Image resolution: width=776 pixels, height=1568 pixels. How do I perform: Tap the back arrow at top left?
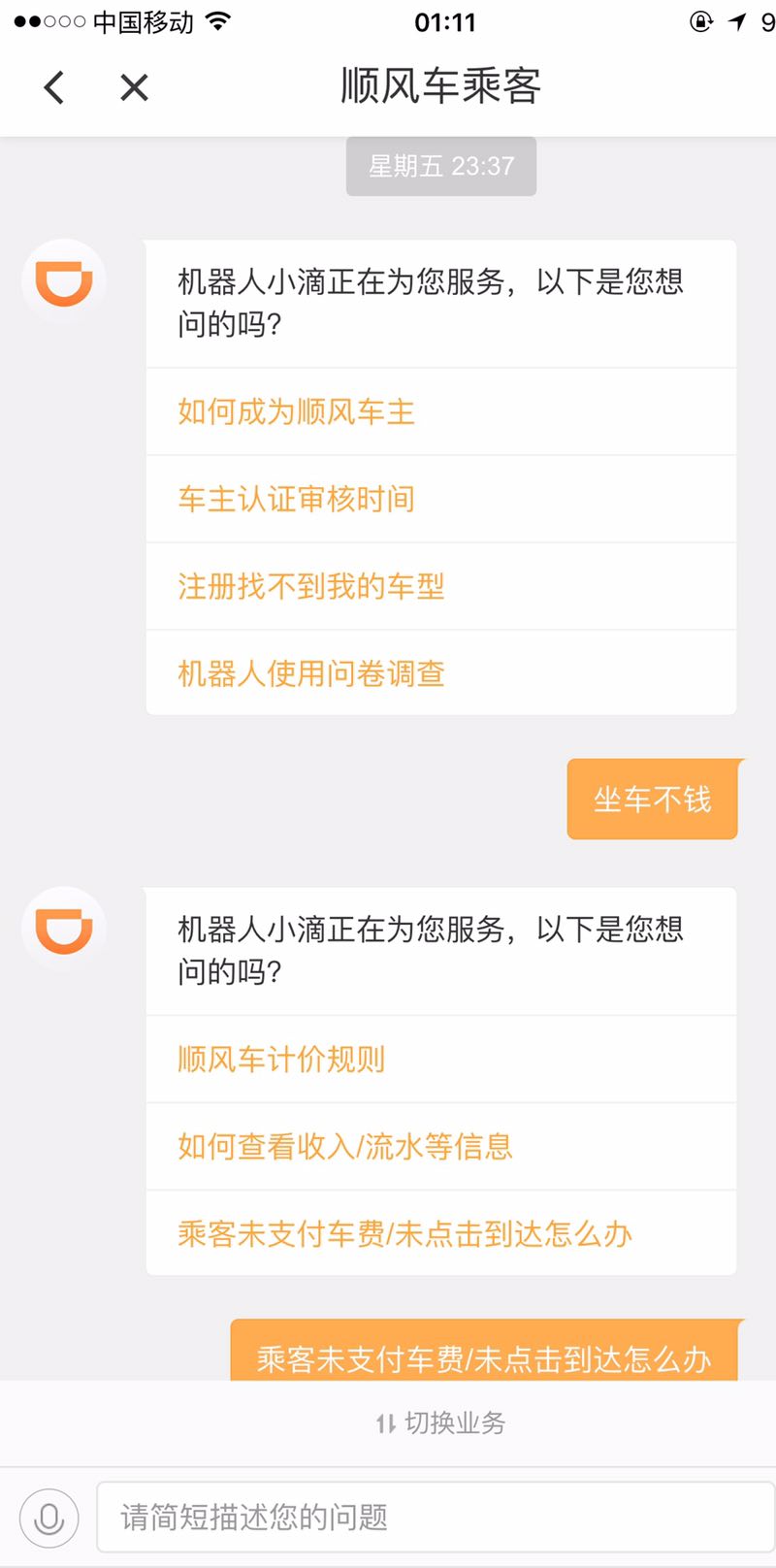(x=53, y=86)
